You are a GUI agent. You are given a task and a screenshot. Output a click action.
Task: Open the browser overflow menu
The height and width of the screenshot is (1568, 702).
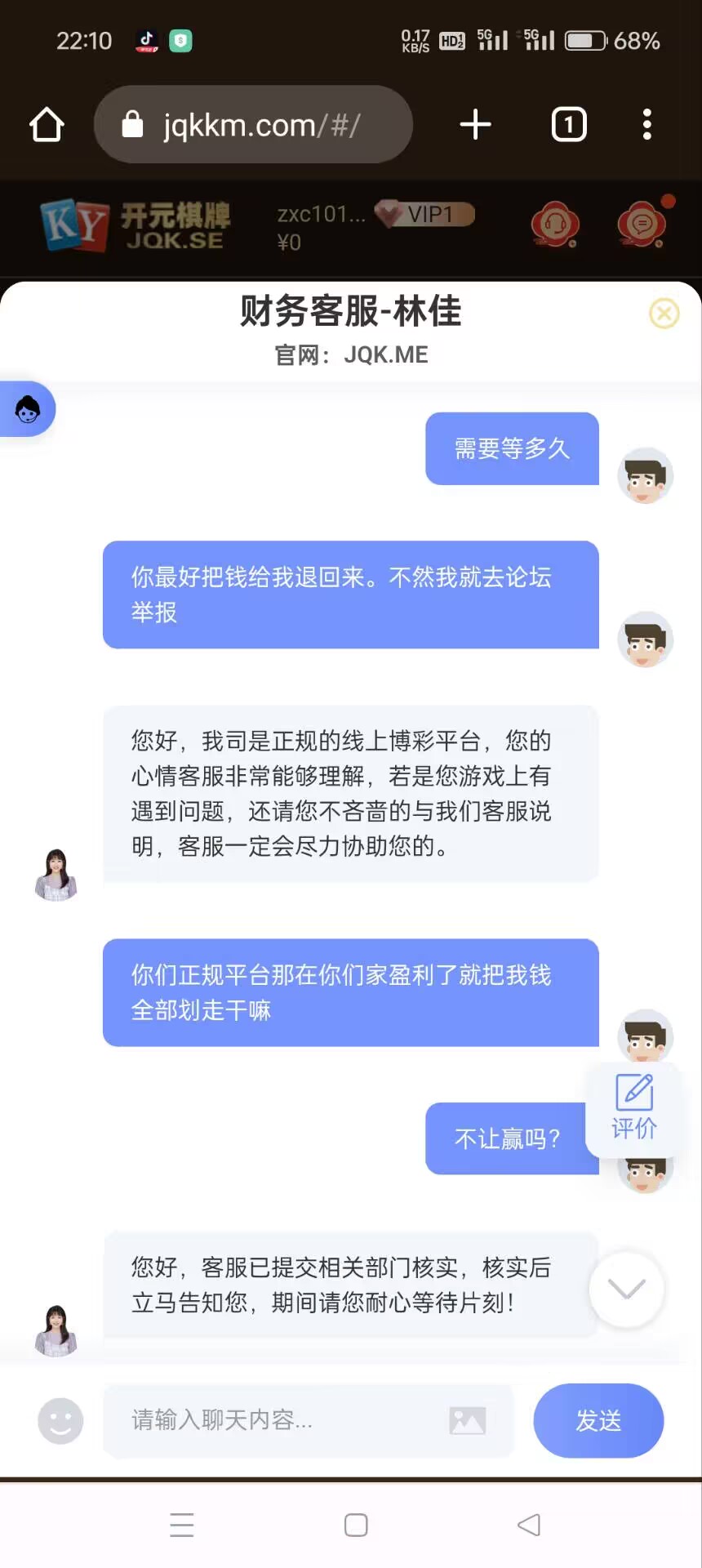(646, 125)
